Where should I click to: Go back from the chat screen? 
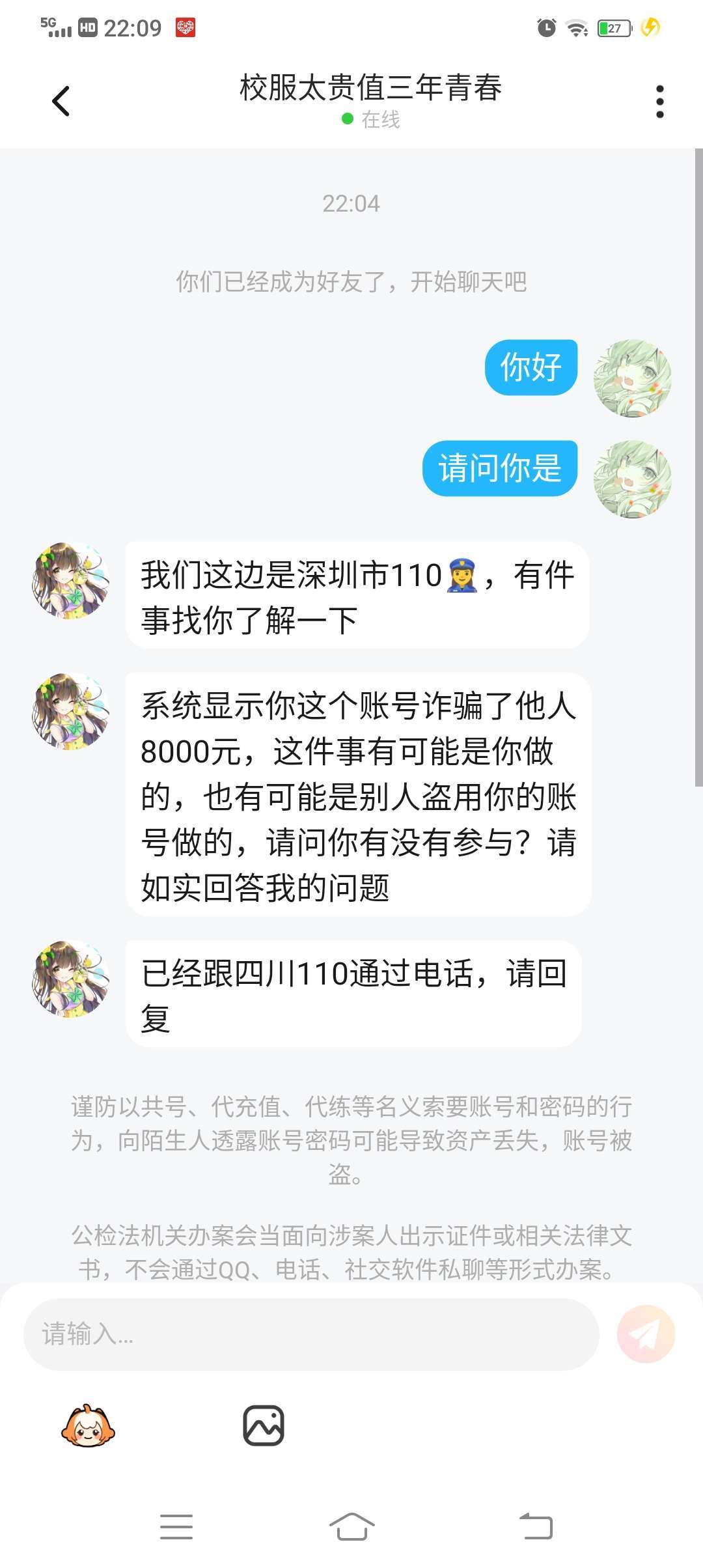point(61,101)
